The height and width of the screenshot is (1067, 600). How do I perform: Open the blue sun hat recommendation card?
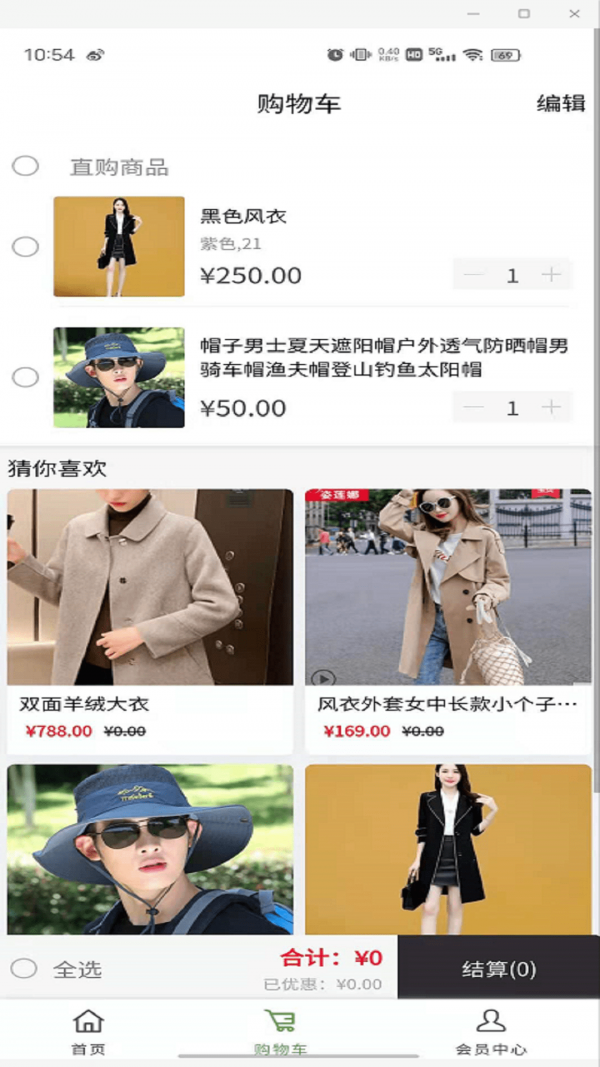[x=150, y=850]
